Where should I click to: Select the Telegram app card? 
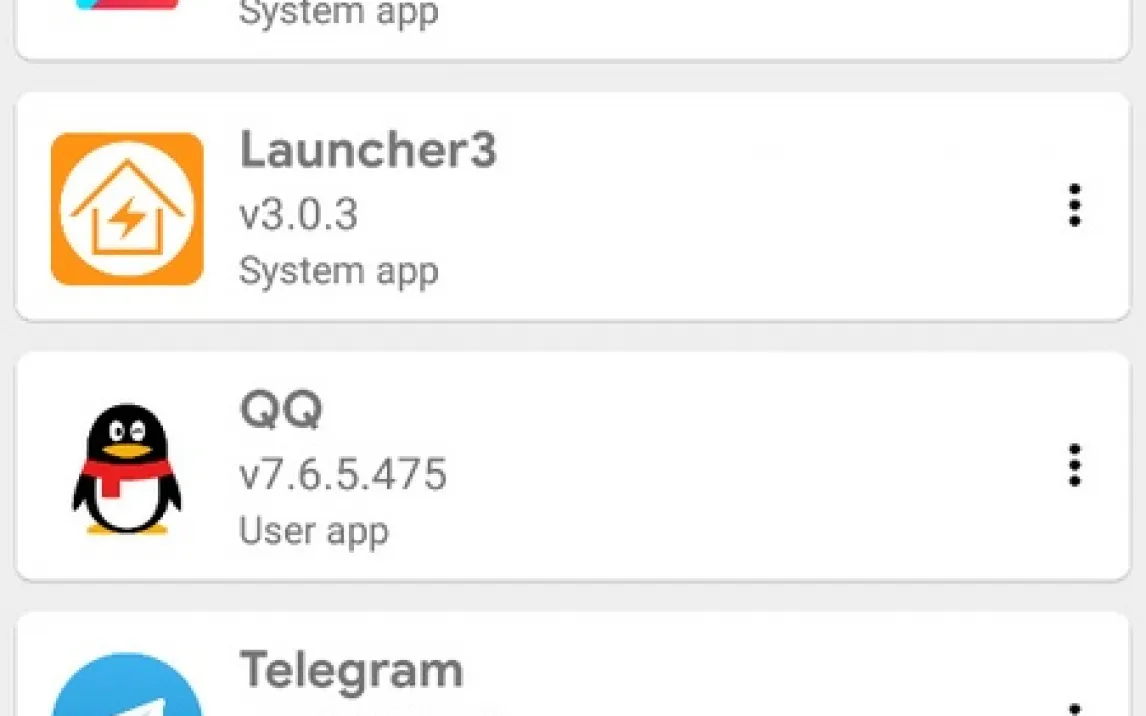(x=572, y=665)
